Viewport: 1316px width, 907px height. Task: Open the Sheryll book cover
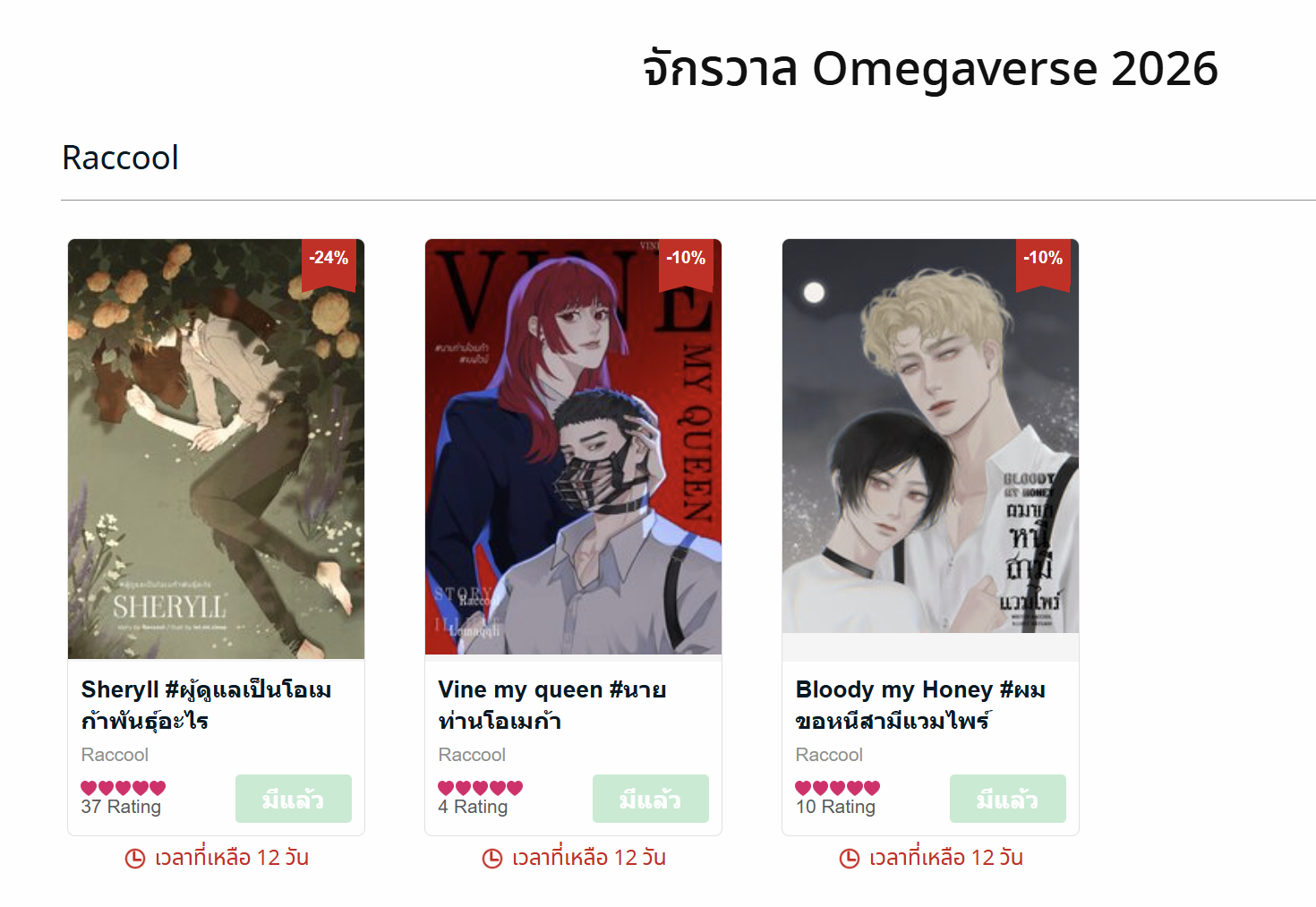[216, 448]
